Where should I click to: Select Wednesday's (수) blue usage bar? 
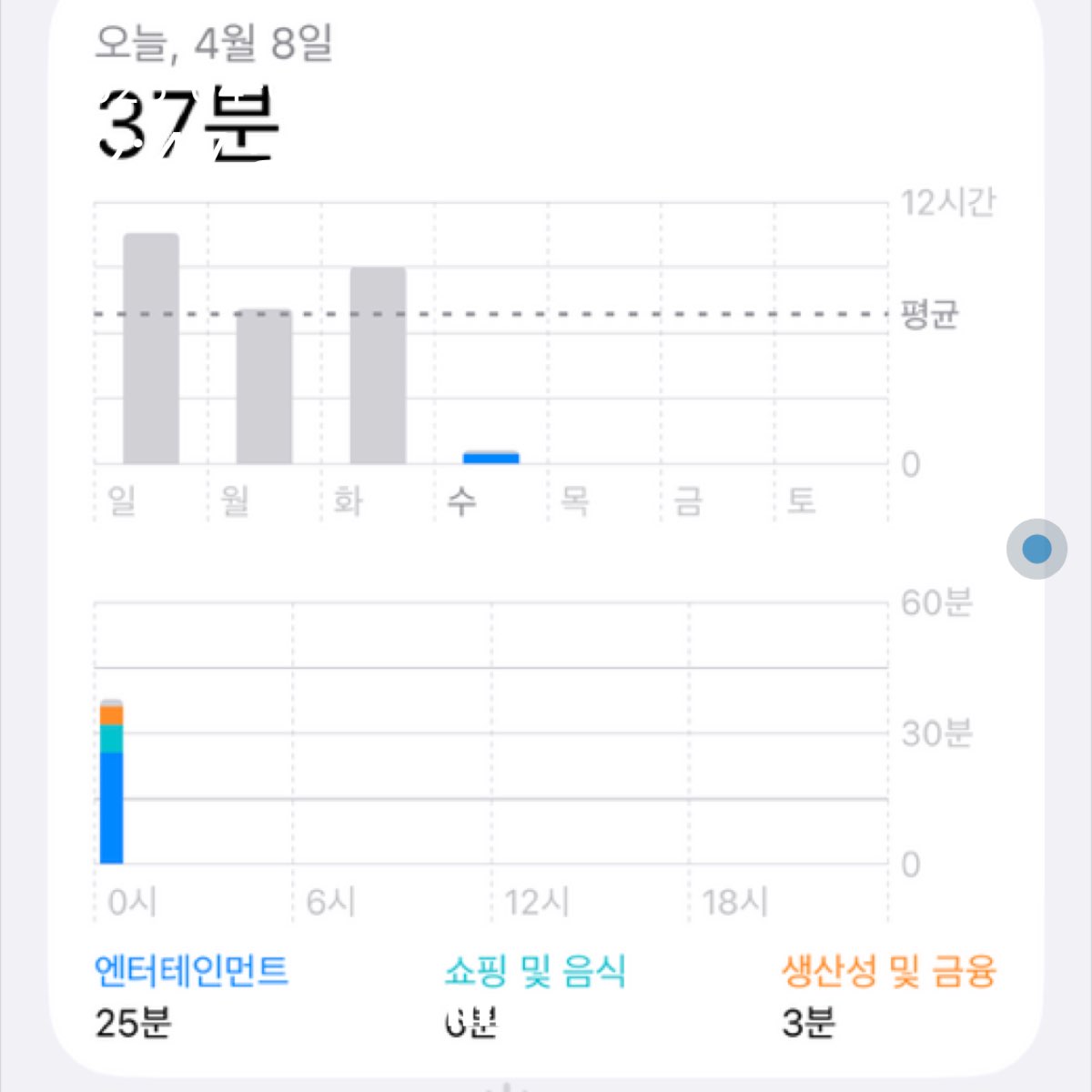click(x=490, y=458)
